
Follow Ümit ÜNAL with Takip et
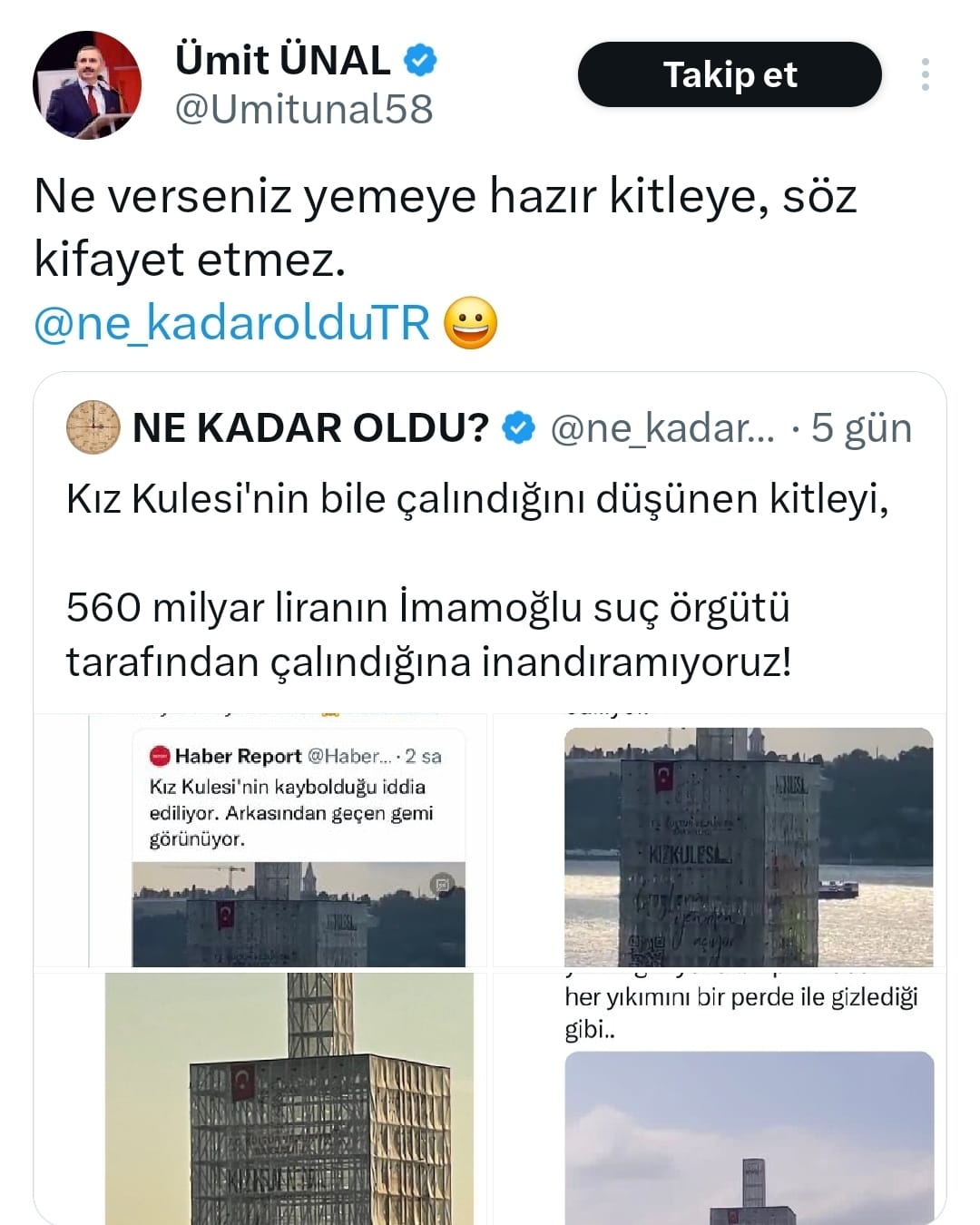tap(730, 74)
